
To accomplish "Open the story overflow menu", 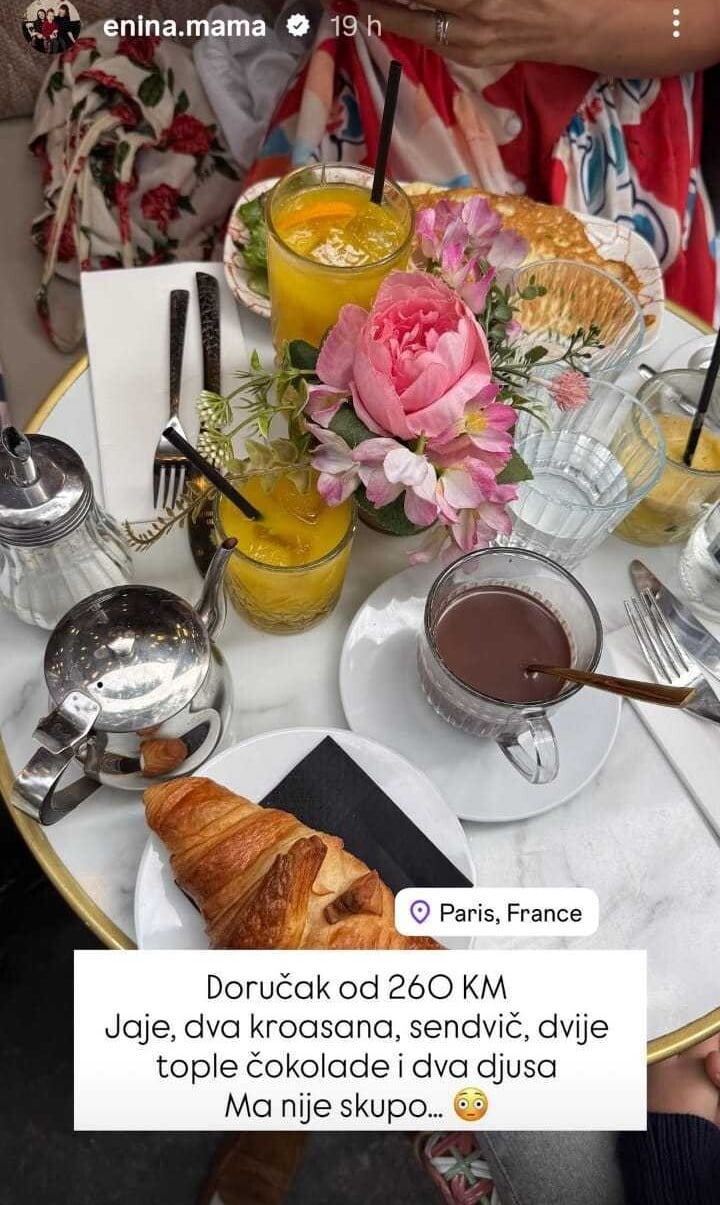I will coord(677,25).
